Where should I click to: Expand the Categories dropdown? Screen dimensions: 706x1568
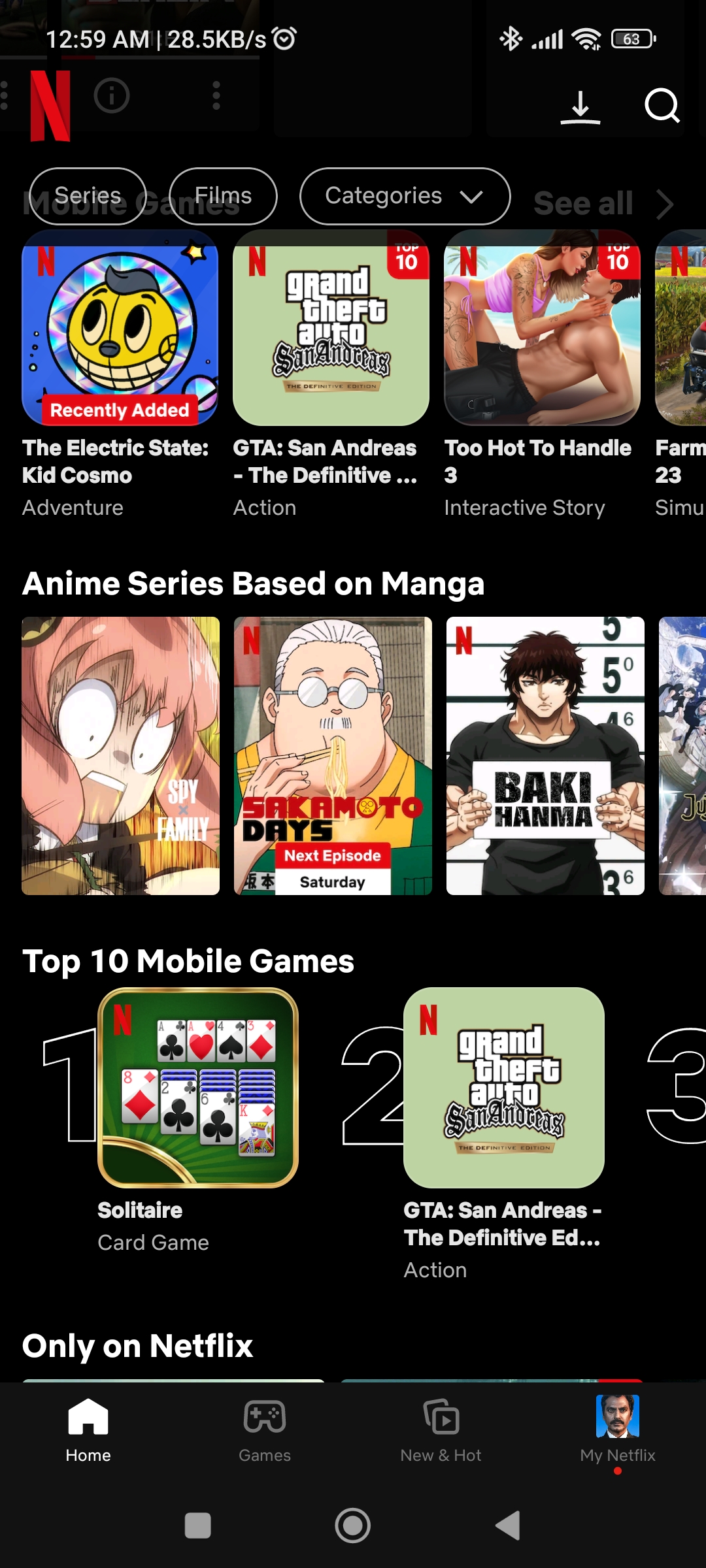(x=405, y=196)
